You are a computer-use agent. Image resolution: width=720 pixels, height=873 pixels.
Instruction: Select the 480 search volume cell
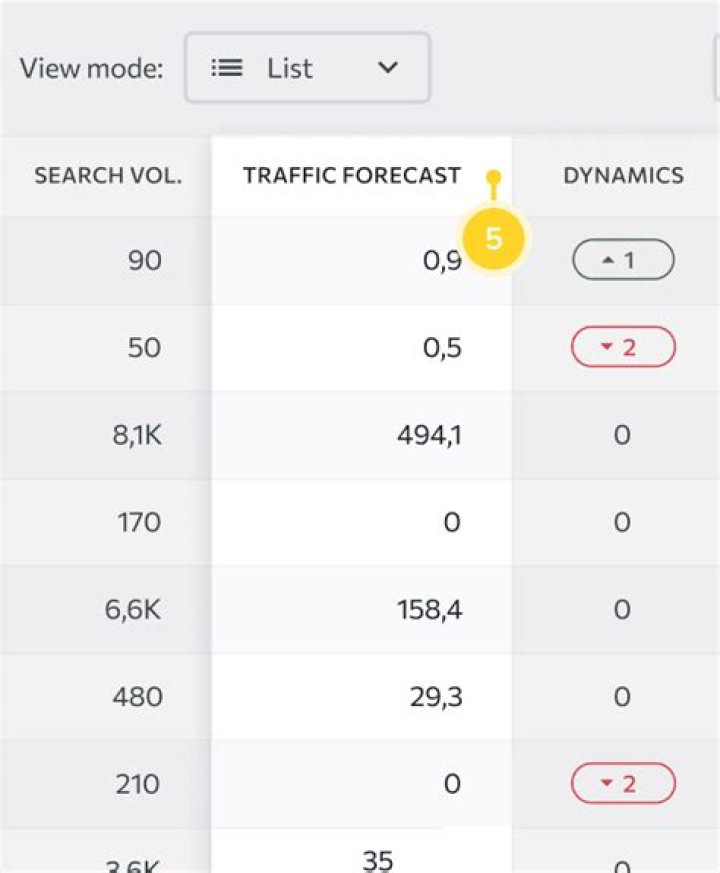coord(140,696)
